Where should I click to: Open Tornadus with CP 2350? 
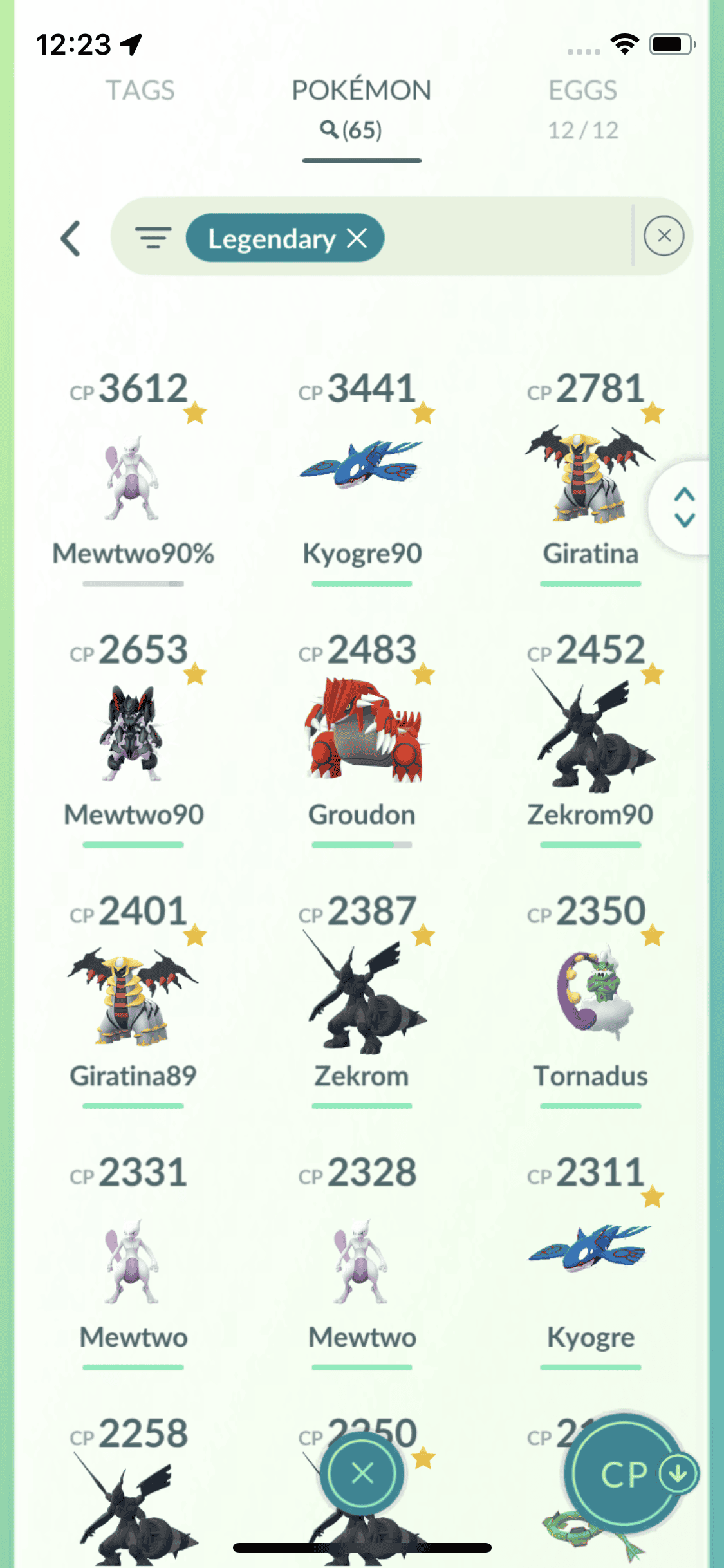[590, 998]
